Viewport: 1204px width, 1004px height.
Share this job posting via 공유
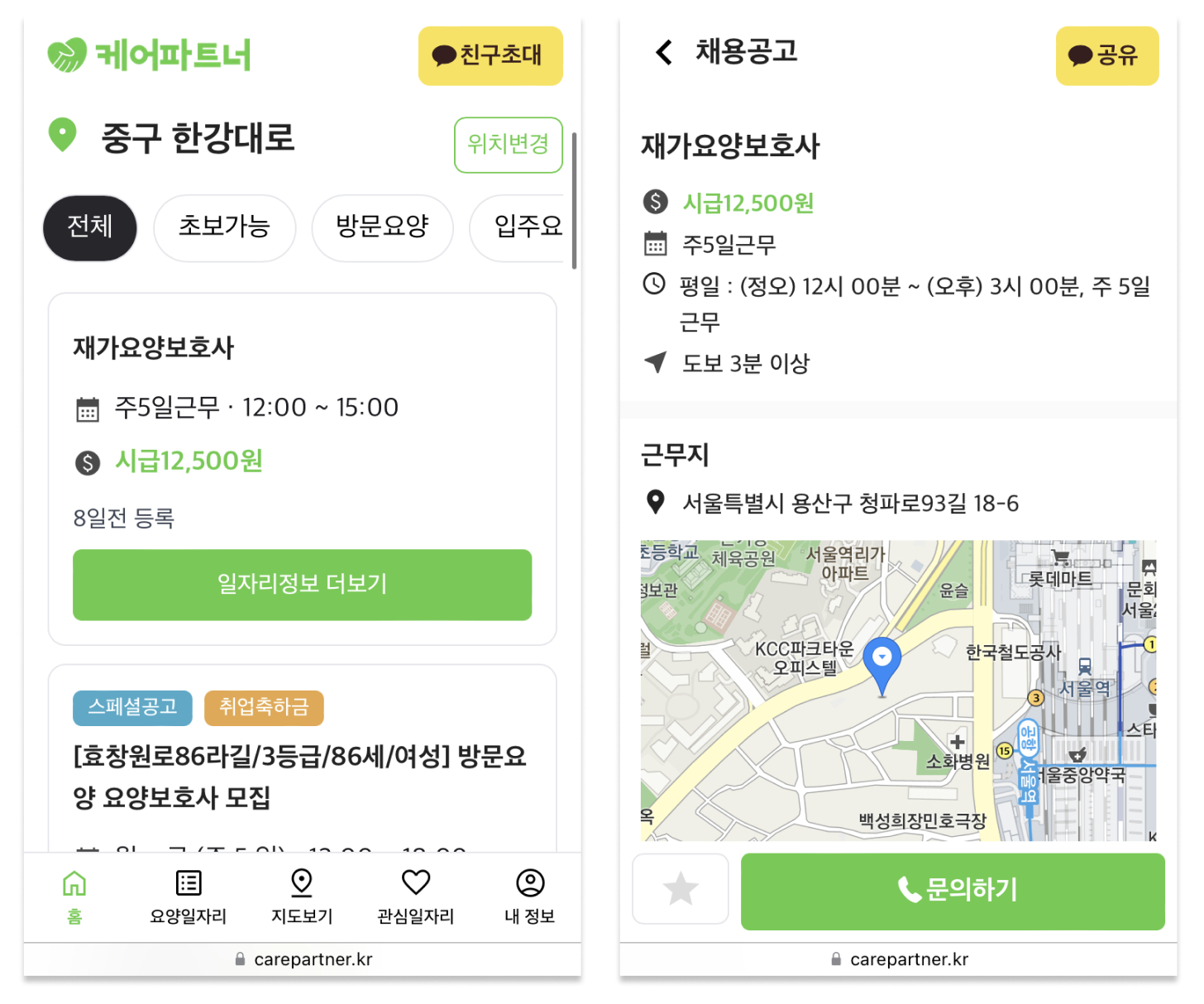(x=1107, y=55)
